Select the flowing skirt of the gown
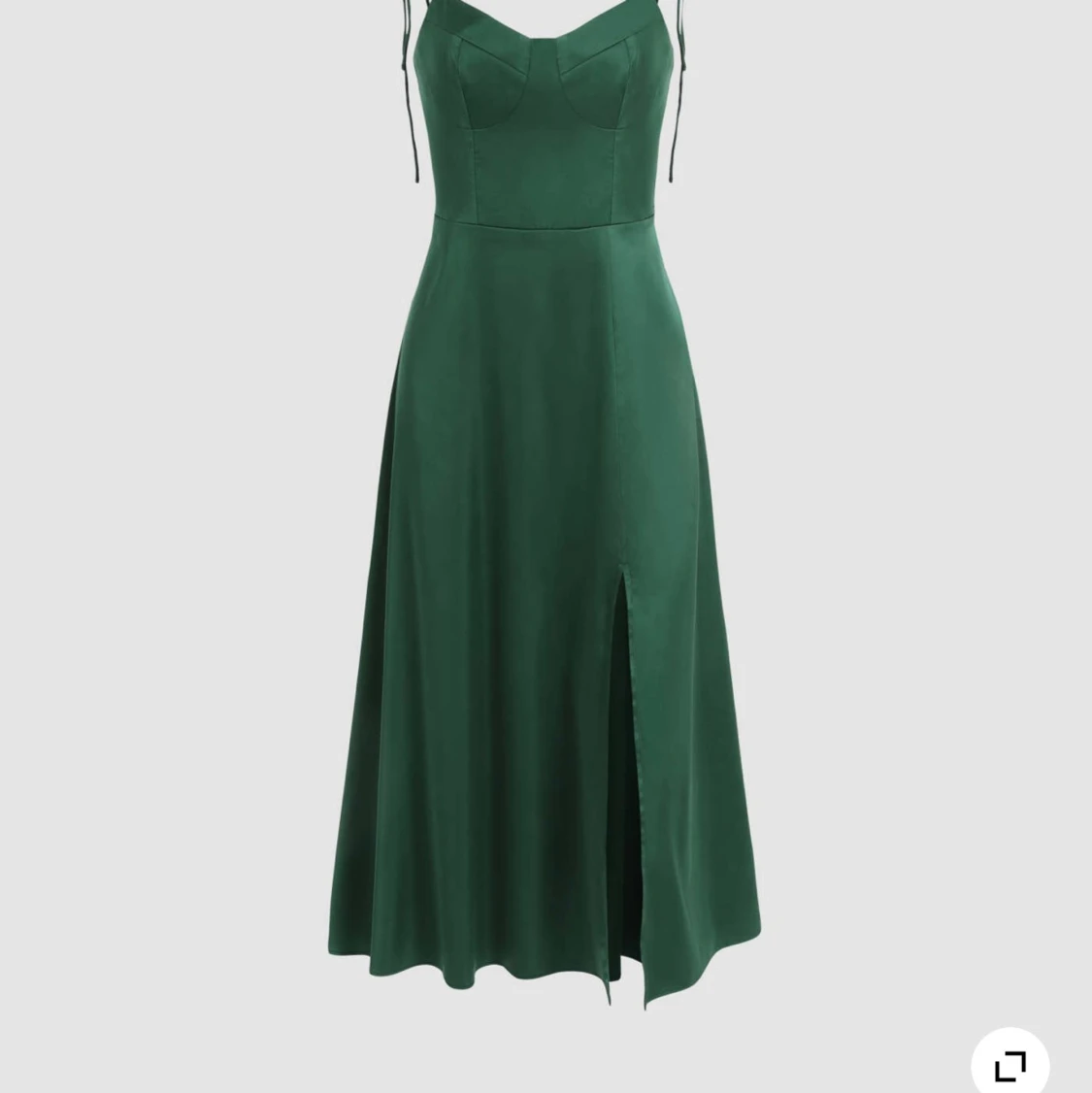 pos(466,631)
